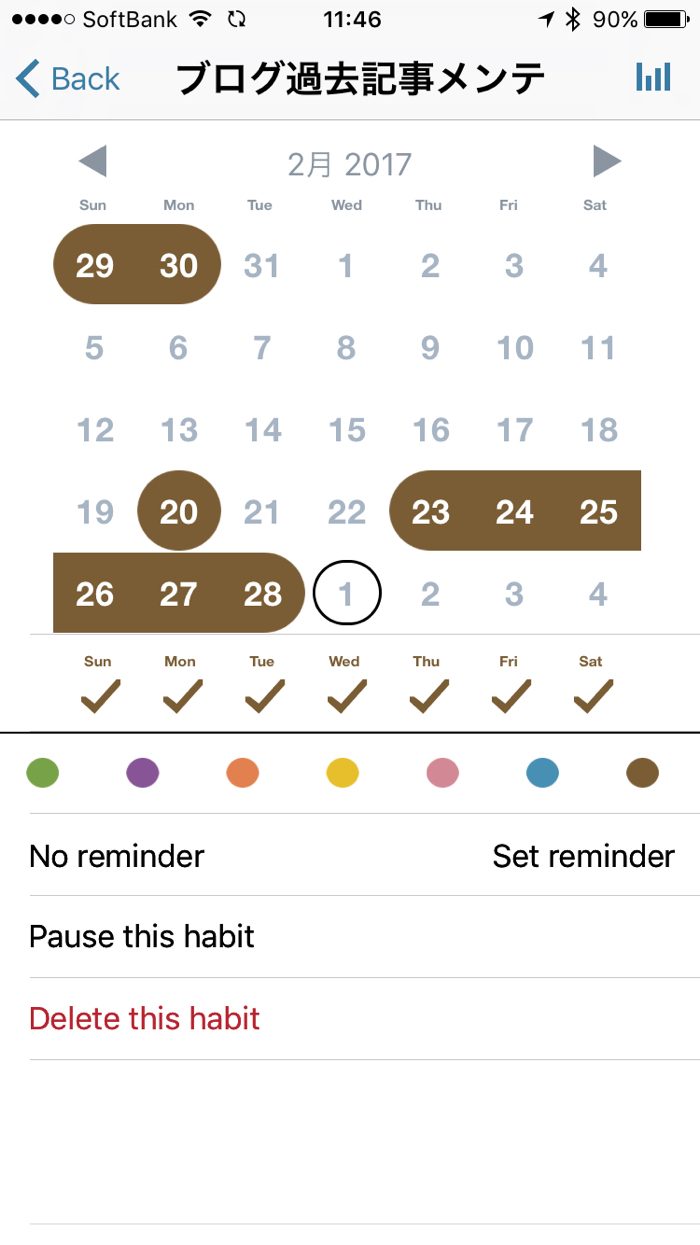Choose the purple habit color
The image size is (700, 1245).
[143, 773]
